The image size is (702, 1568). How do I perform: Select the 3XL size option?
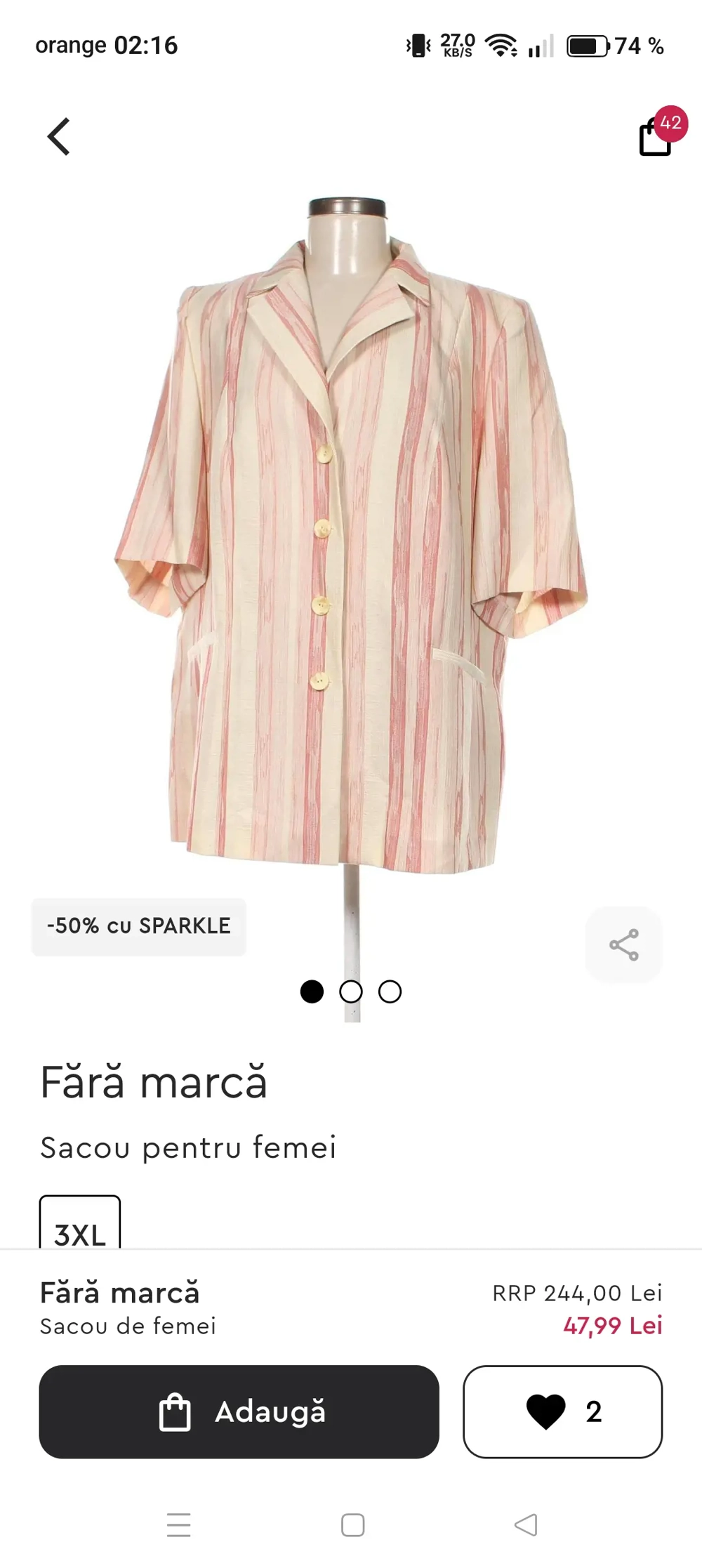tap(80, 1225)
